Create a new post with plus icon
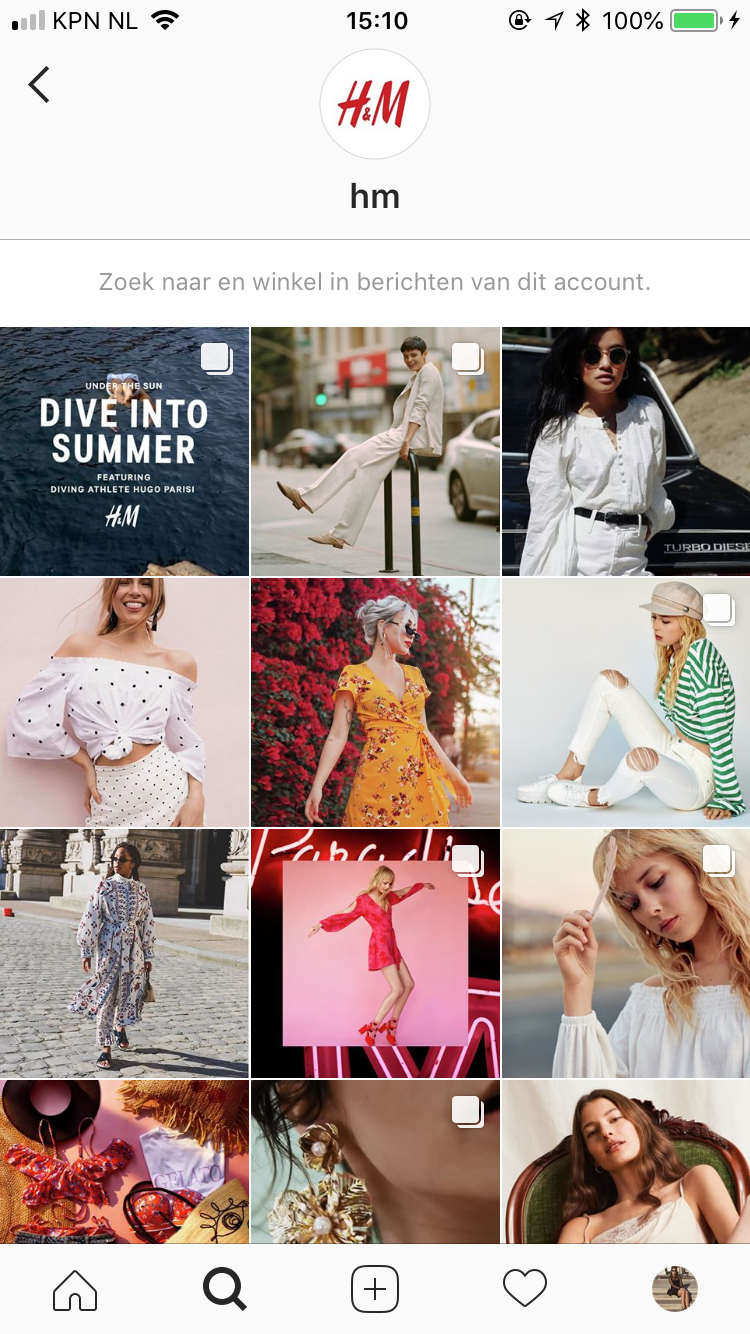This screenshot has width=750, height=1334. [x=375, y=1289]
